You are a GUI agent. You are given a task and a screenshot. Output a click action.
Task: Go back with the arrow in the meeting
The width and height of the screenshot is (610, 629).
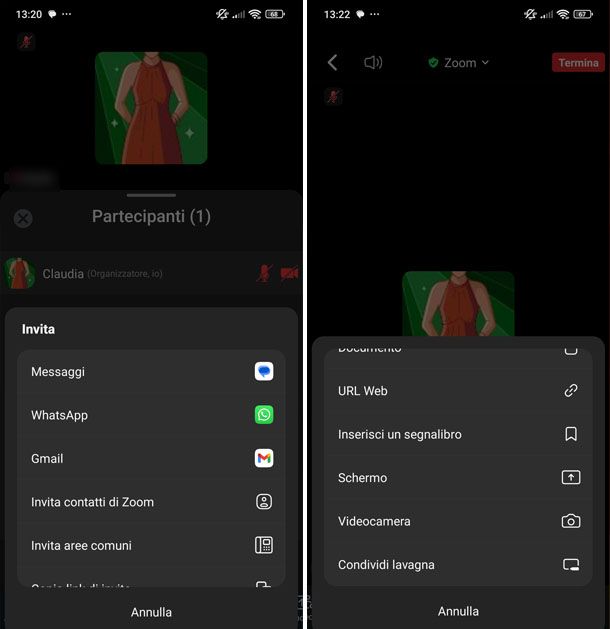(x=333, y=63)
